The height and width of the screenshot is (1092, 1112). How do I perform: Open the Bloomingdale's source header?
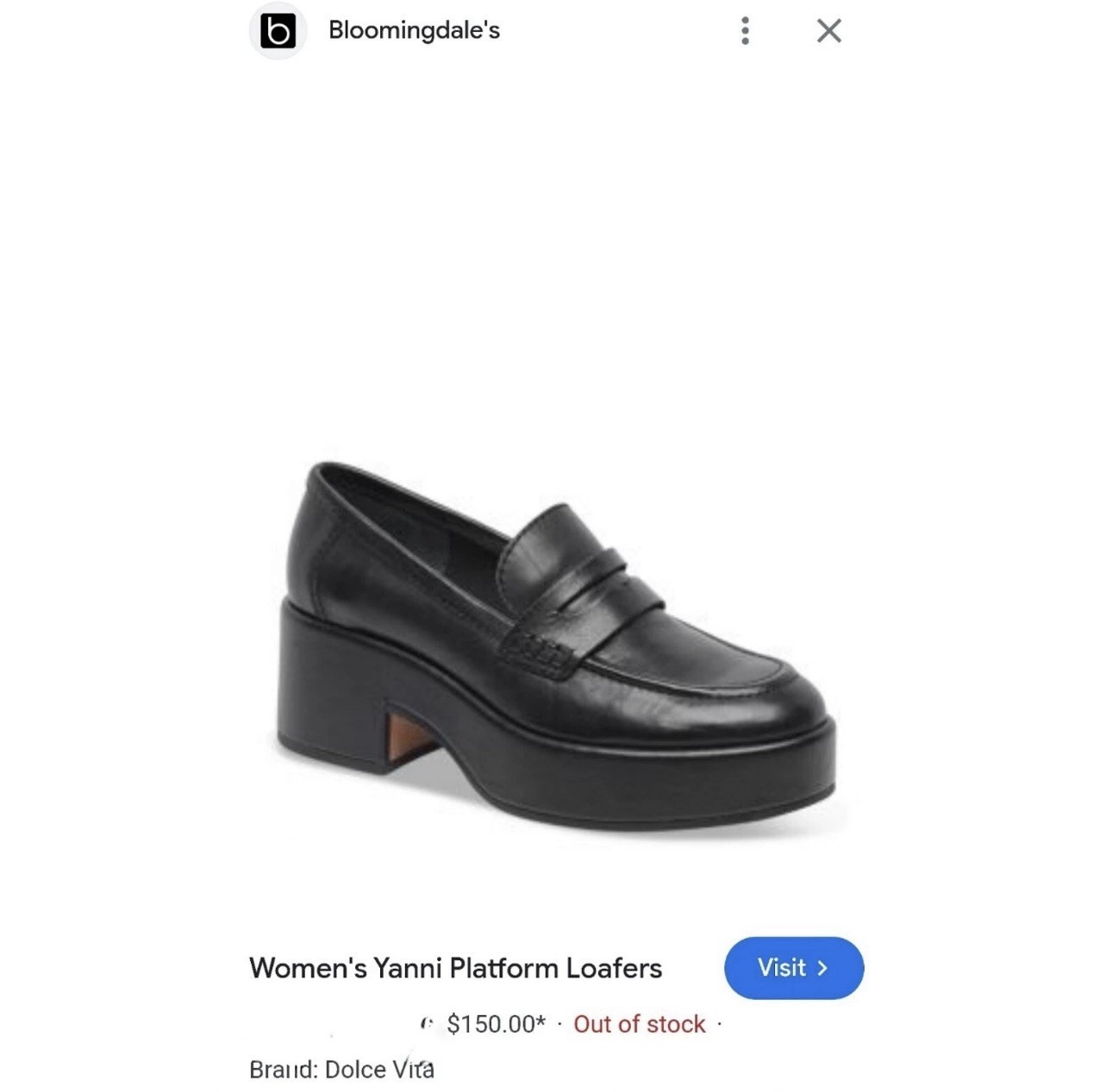point(413,31)
